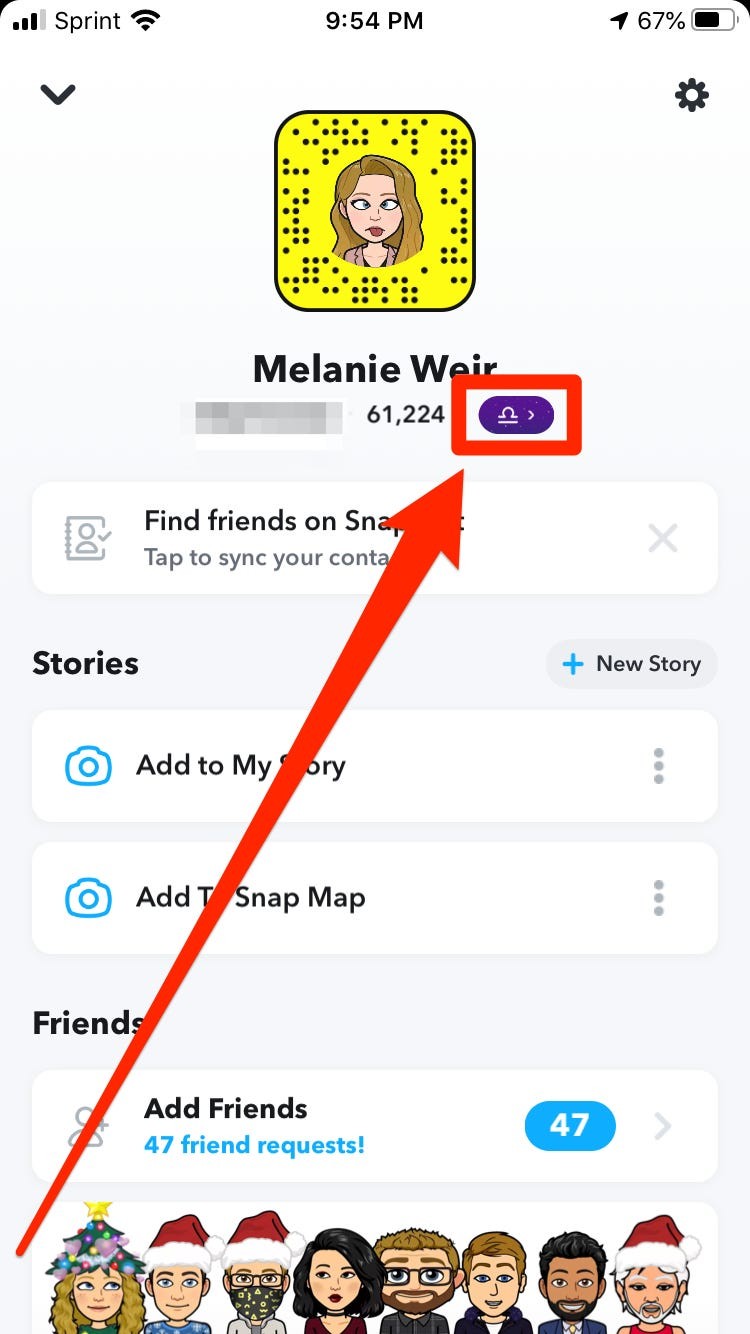Open the Bitmoji friends holiday card
The width and height of the screenshot is (750, 1334).
(375, 1275)
